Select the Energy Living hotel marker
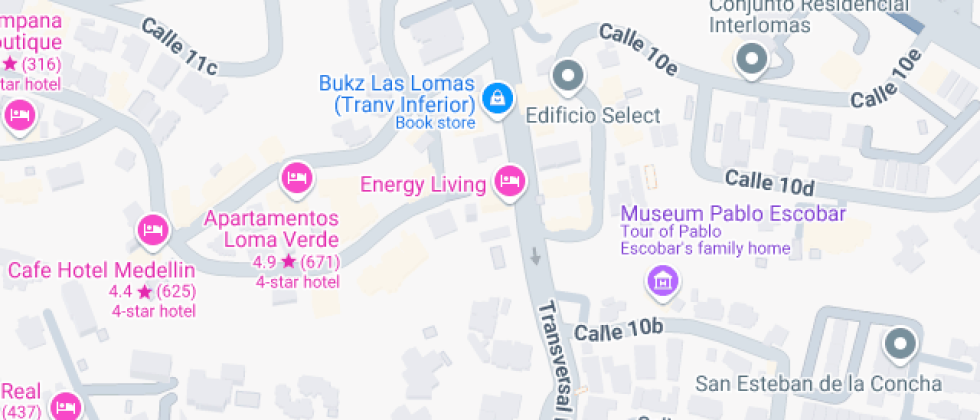The image size is (980, 420). pyautogui.click(x=510, y=182)
